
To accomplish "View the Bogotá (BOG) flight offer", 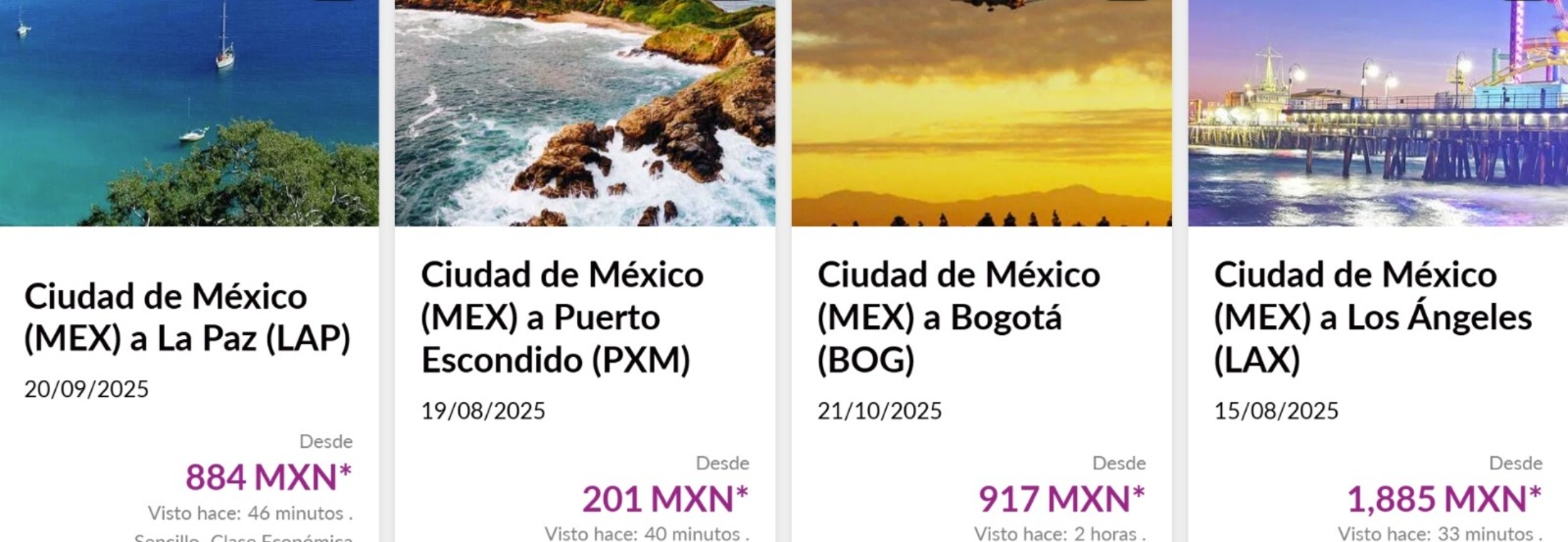I will pyautogui.click(x=958, y=318).
